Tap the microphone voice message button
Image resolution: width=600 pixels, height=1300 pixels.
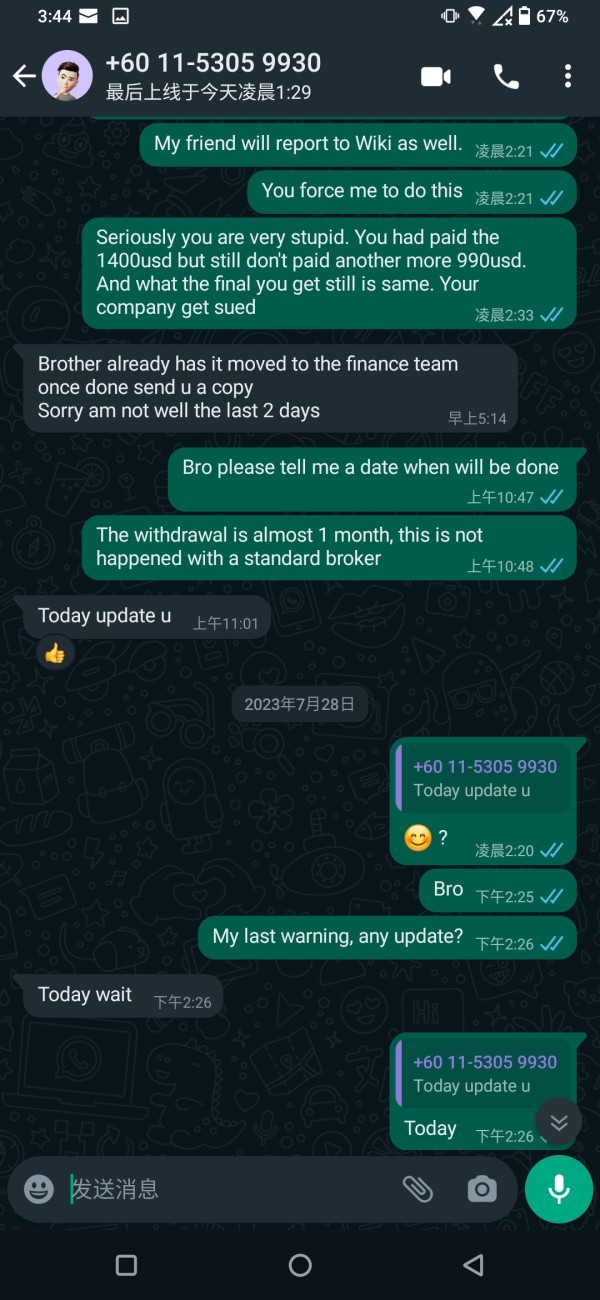[559, 1189]
